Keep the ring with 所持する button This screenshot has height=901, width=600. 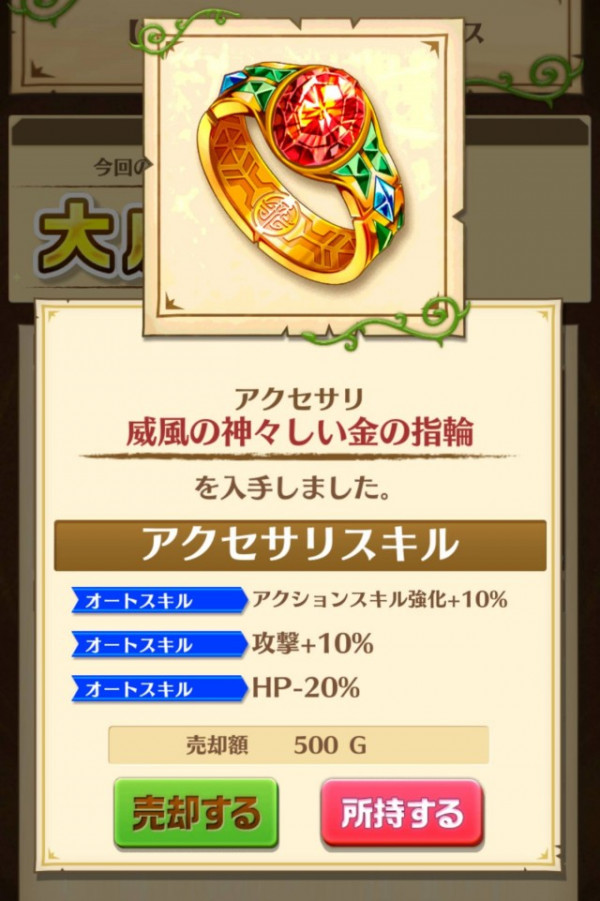point(402,811)
